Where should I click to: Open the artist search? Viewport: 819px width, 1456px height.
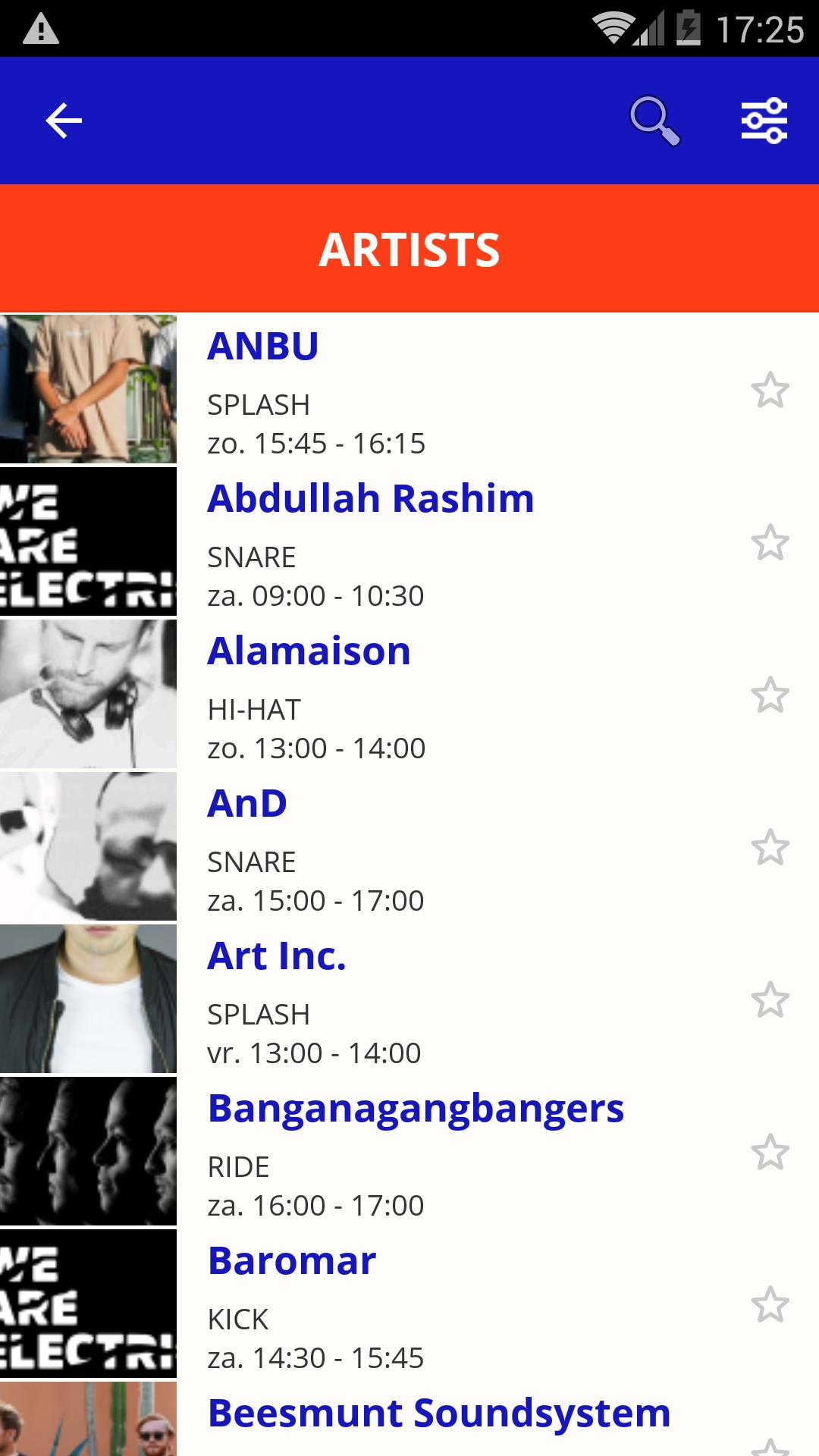[x=654, y=121]
